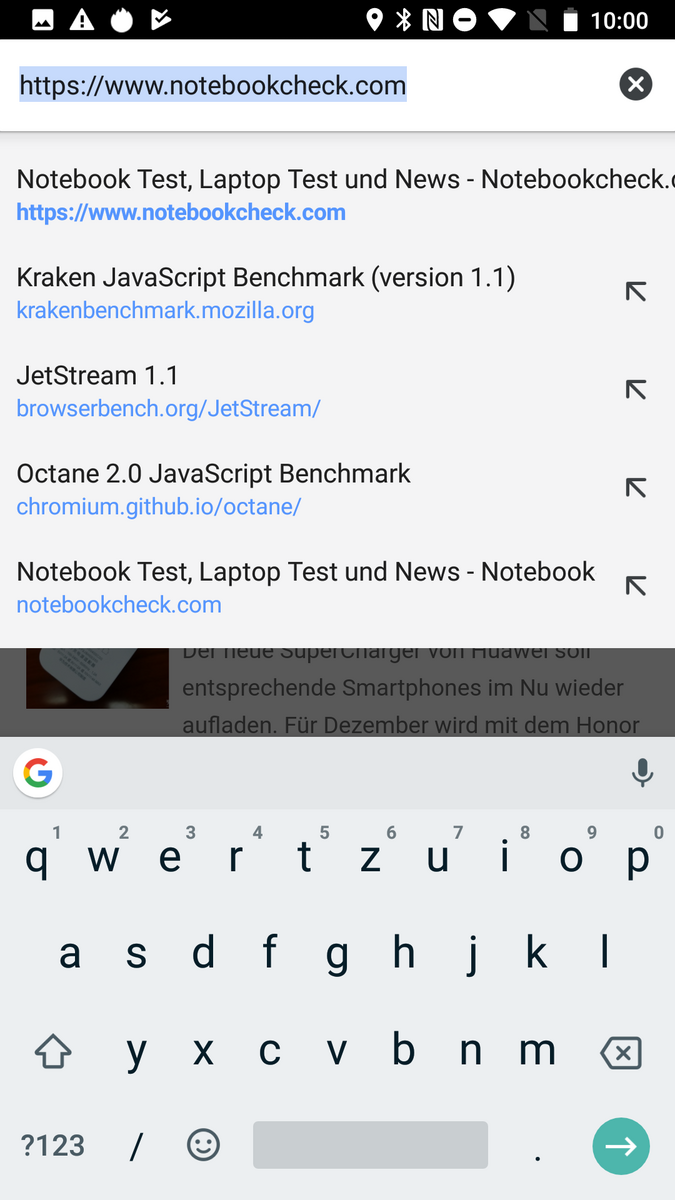This screenshot has width=675, height=1200.
Task: Insert Kraken Benchmark URL via arrow icon
Action: pyautogui.click(x=636, y=292)
